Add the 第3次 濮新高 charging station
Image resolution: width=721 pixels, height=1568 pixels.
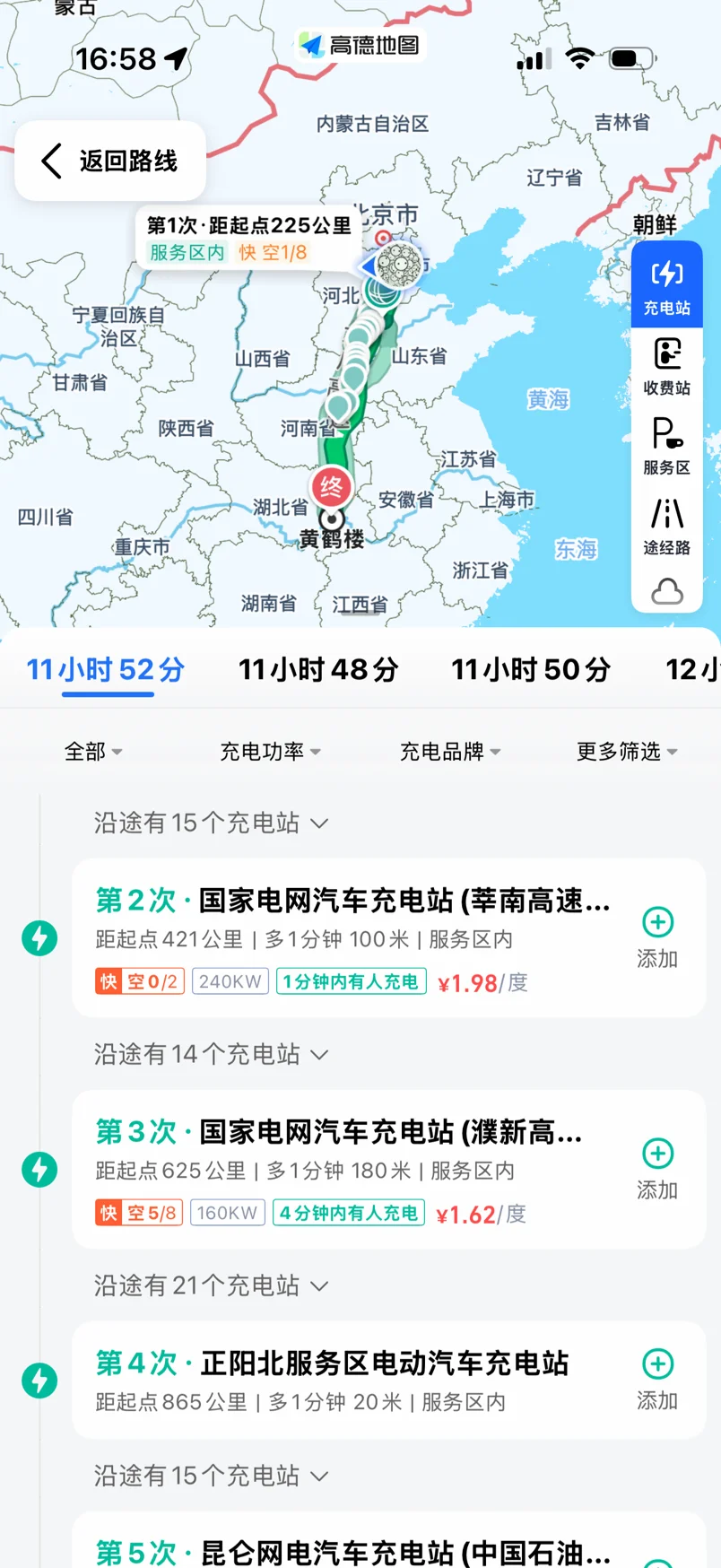pos(657,1169)
